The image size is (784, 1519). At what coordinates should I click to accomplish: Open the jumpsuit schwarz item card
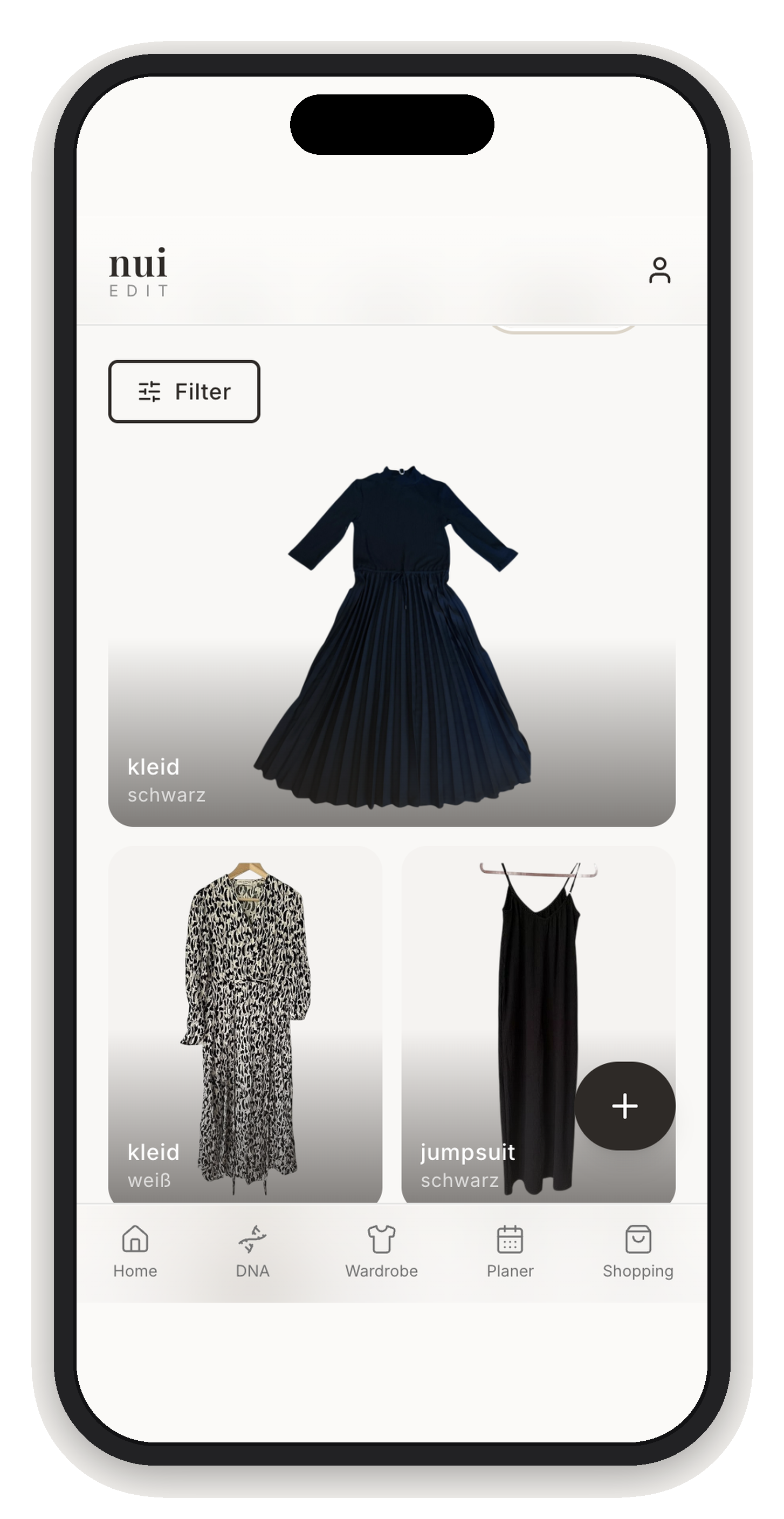(x=538, y=1025)
